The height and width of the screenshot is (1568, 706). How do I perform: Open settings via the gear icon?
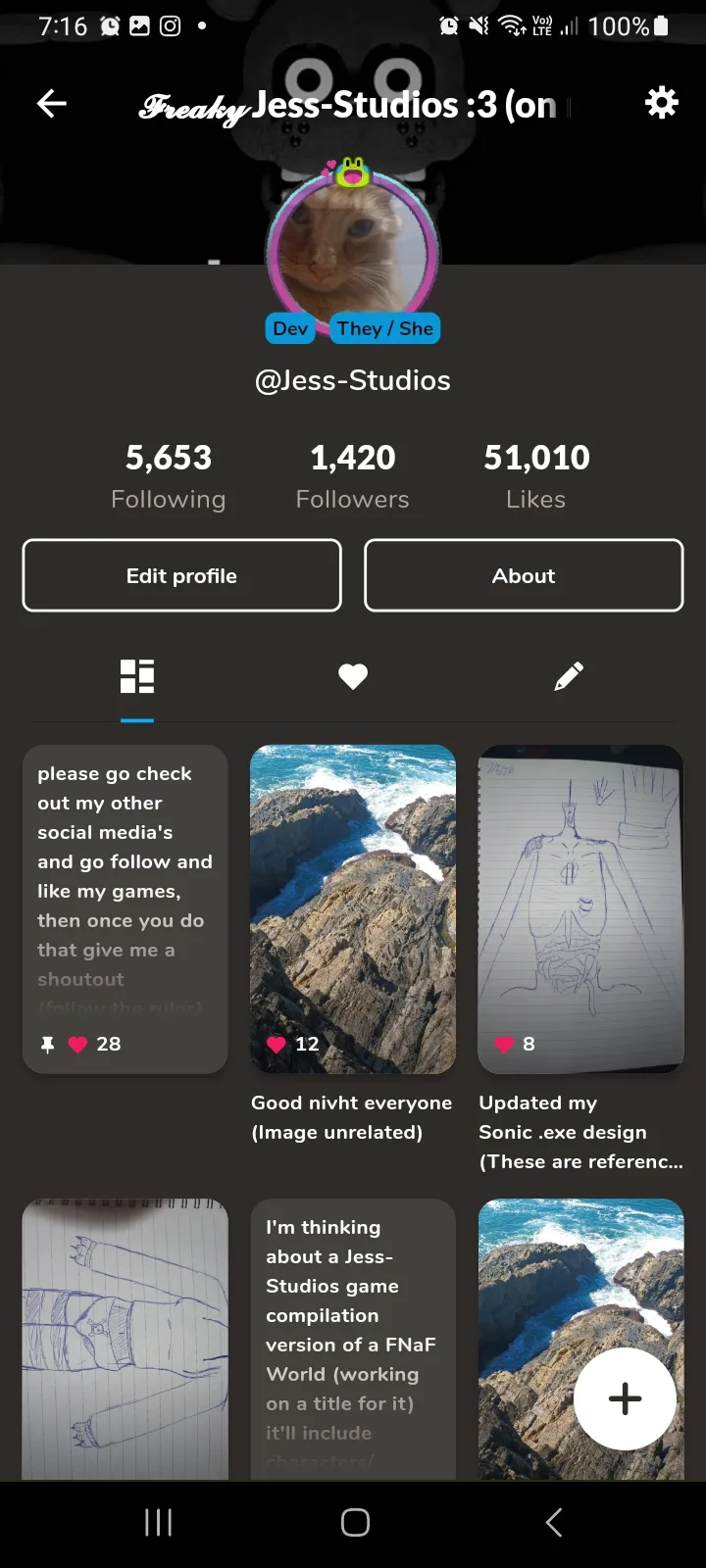click(x=661, y=102)
